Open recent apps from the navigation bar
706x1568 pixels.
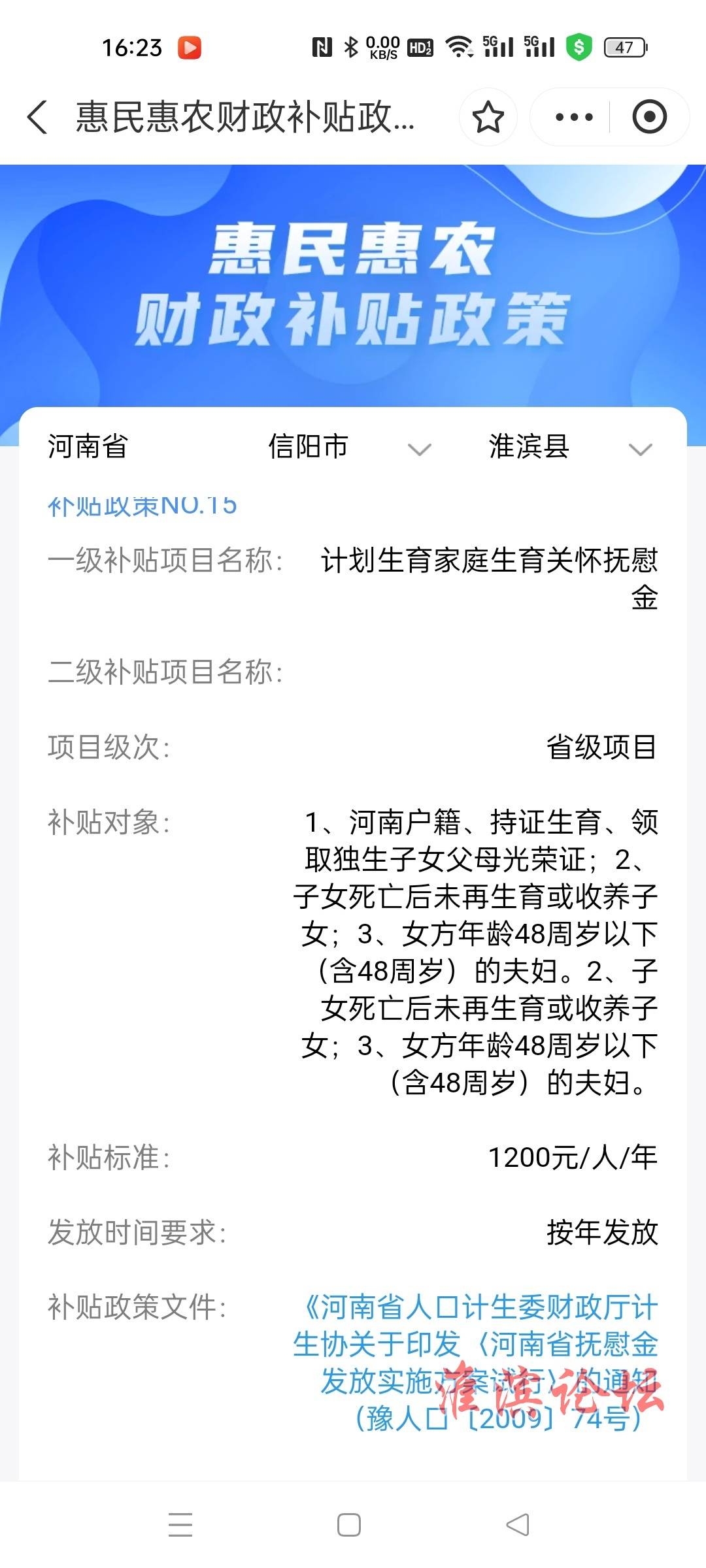[180, 1525]
